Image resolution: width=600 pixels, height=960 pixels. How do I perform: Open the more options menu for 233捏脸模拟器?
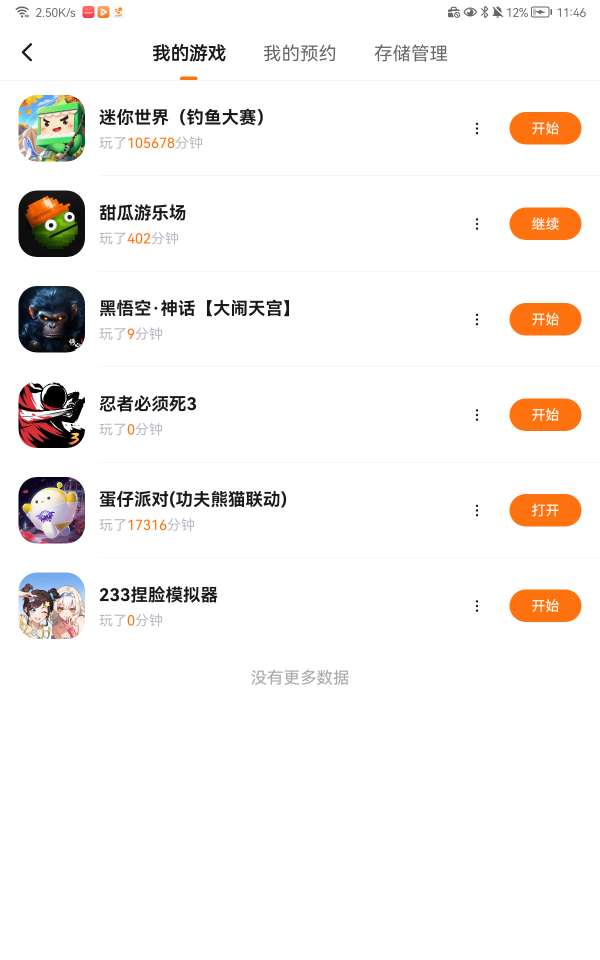point(477,606)
